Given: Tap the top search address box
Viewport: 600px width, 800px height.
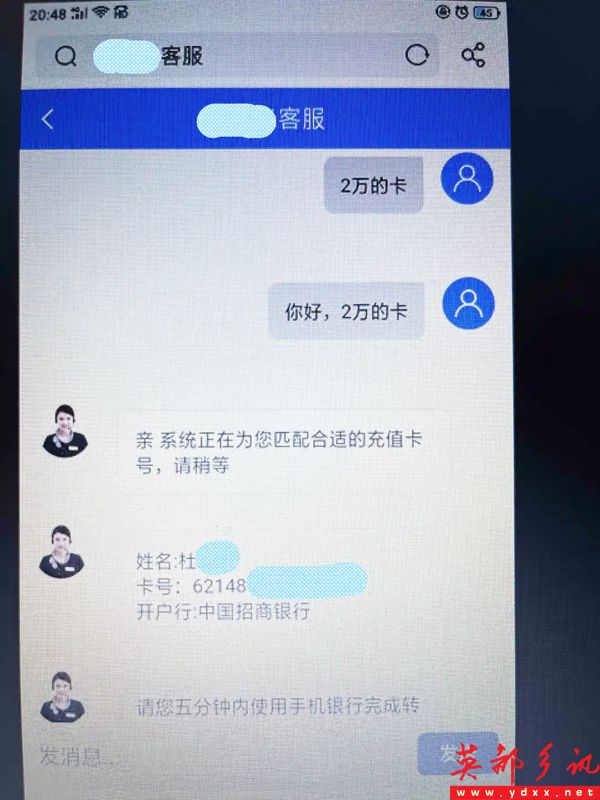Looking at the screenshot, I should [x=230, y=56].
